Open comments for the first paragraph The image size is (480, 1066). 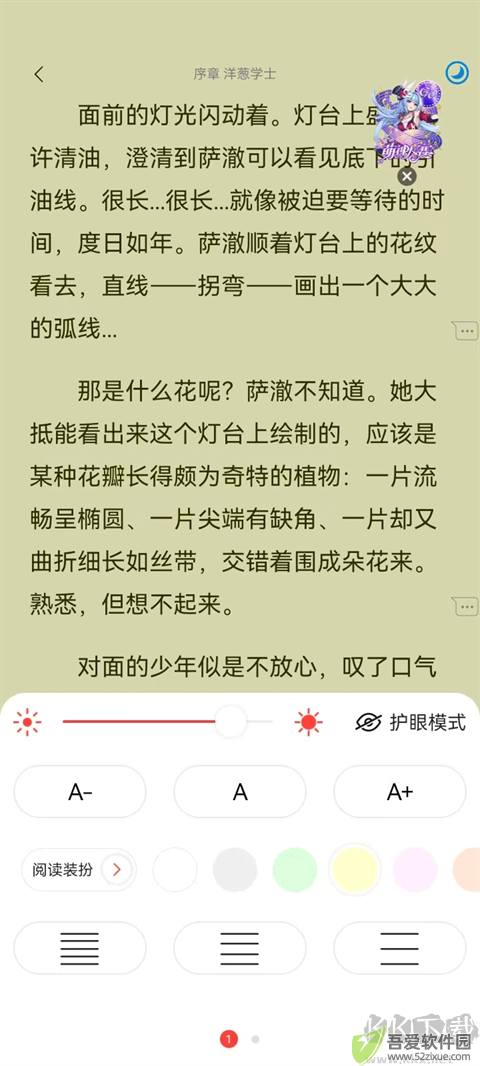coord(466,330)
